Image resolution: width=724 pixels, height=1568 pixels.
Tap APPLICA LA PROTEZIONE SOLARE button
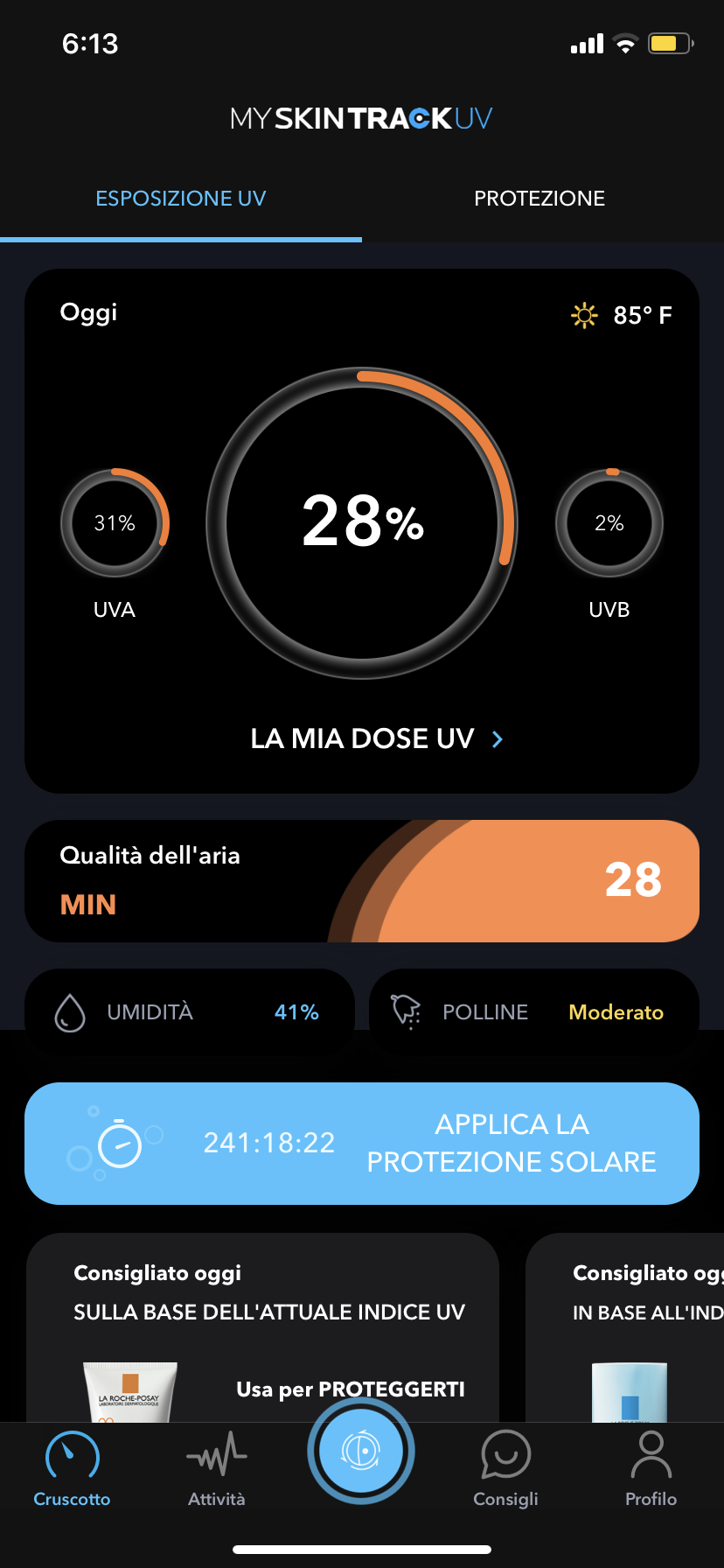click(x=362, y=1143)
